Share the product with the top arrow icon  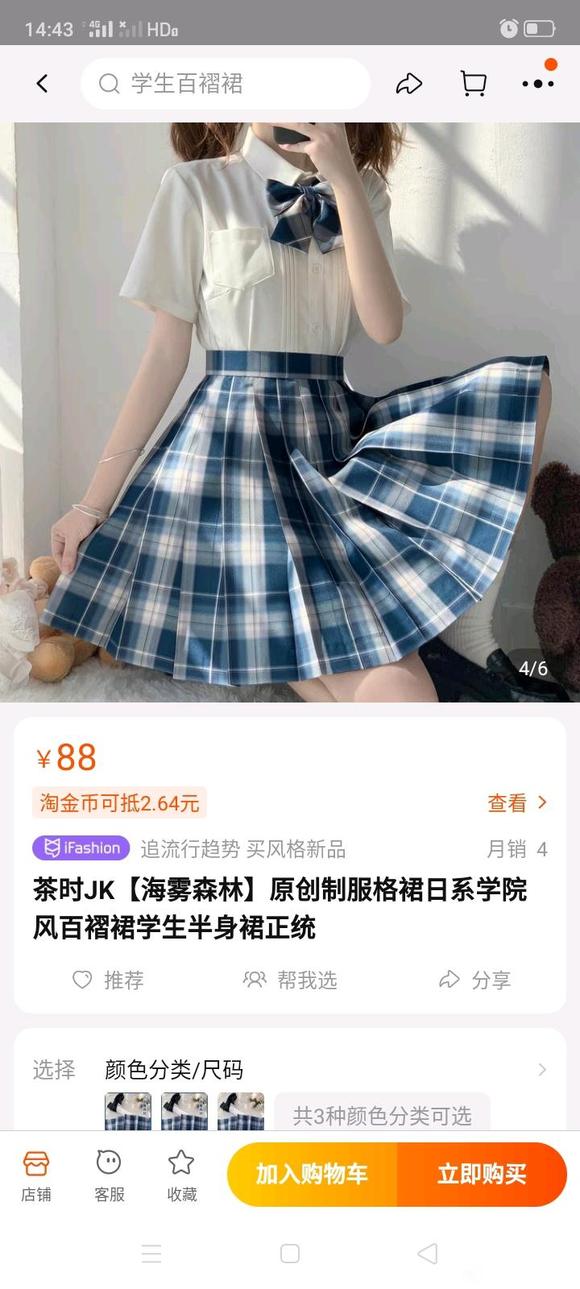(409, 84)
